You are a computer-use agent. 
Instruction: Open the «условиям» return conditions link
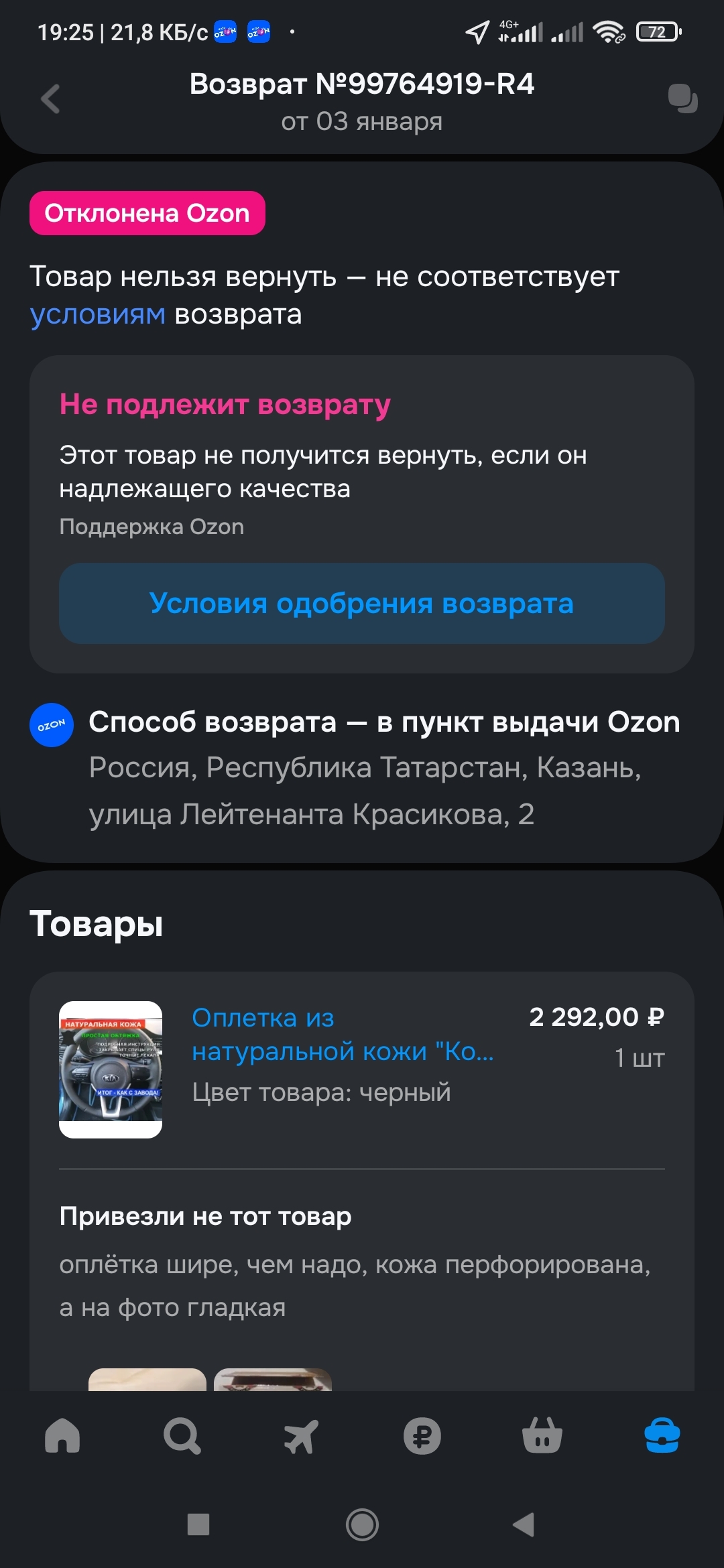[98, 314]
